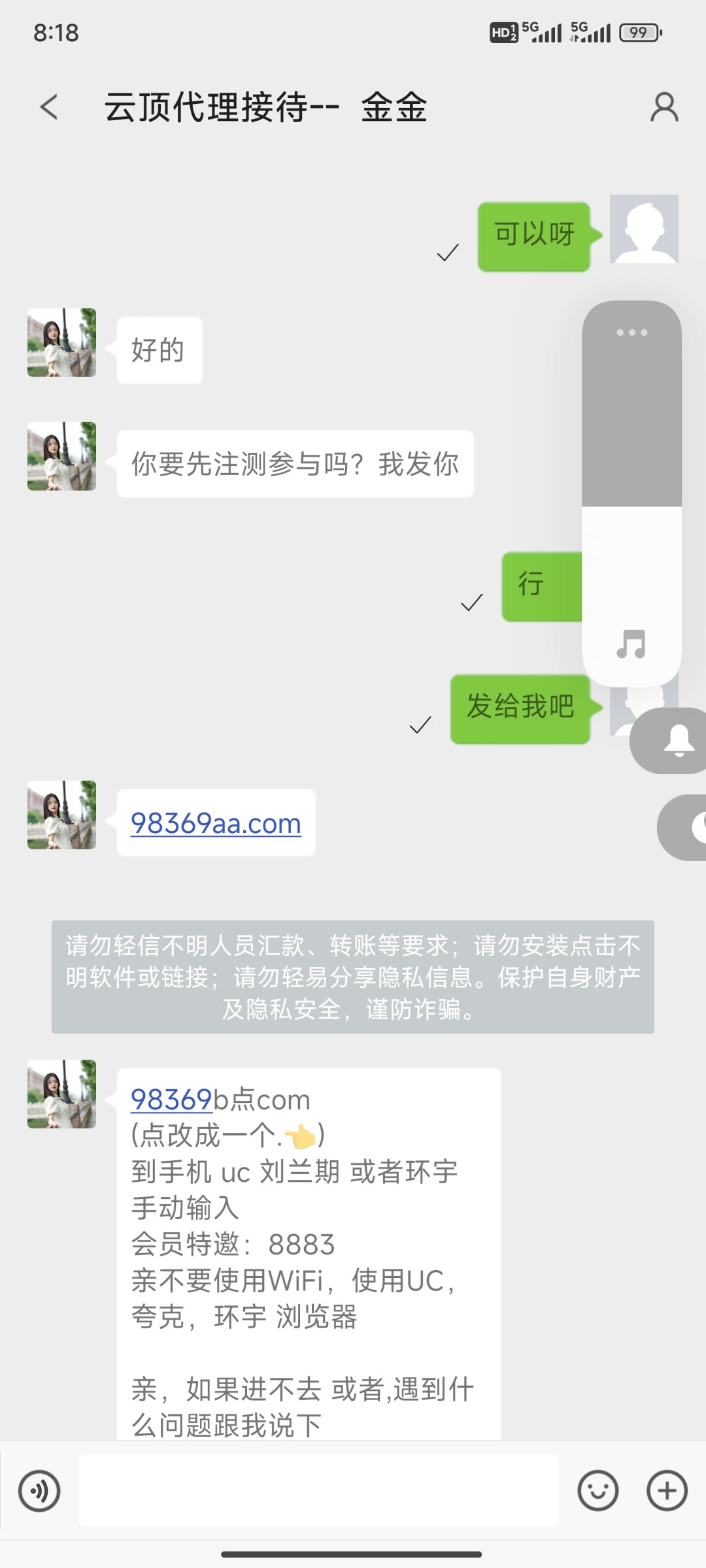Tap the ringer mode bell button
The width and height of the screenshot is (706, 1568).
point(679,741)
